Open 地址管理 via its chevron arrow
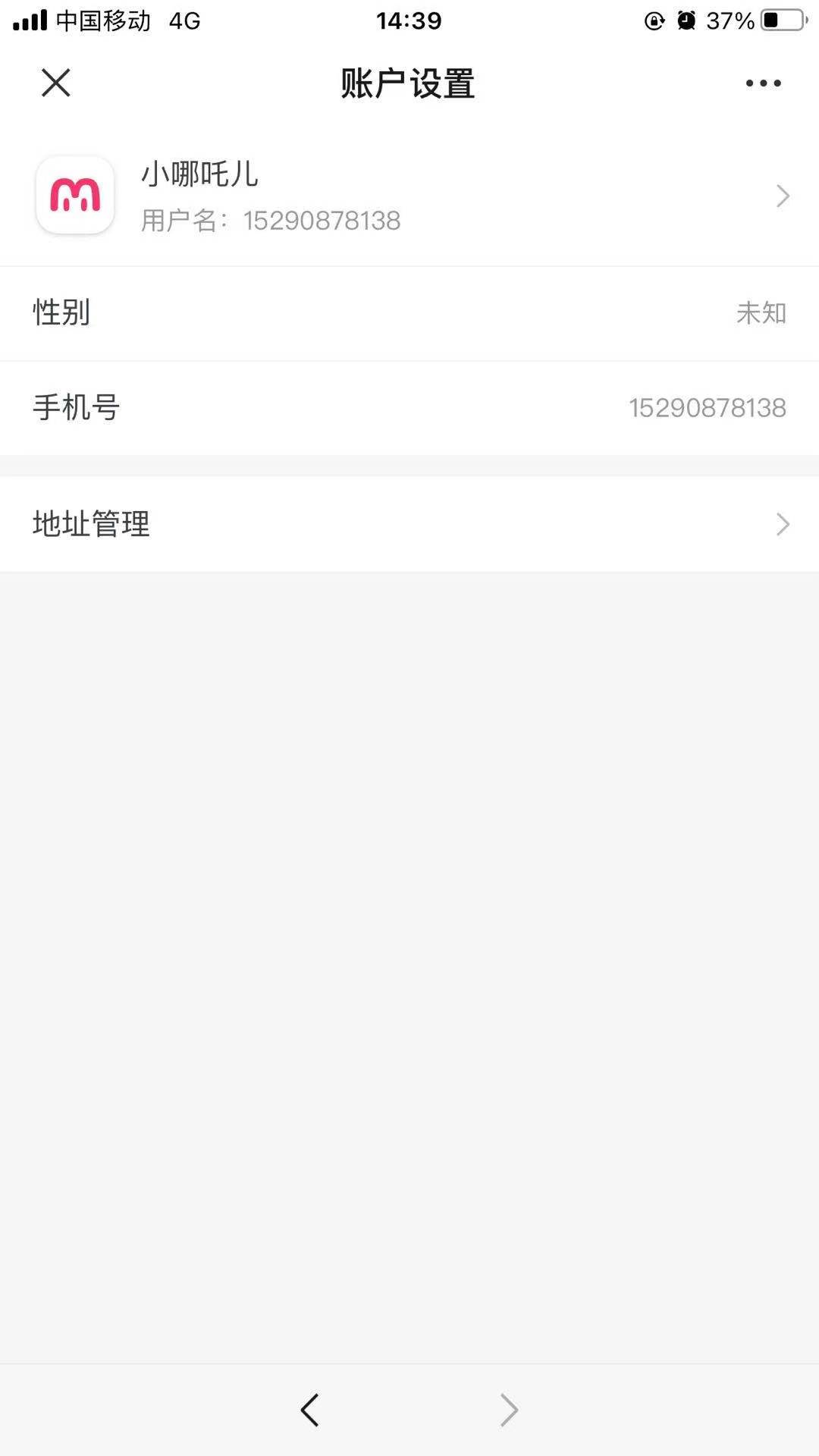Viewport: 819px width, 1456px height. coord(783,524)
